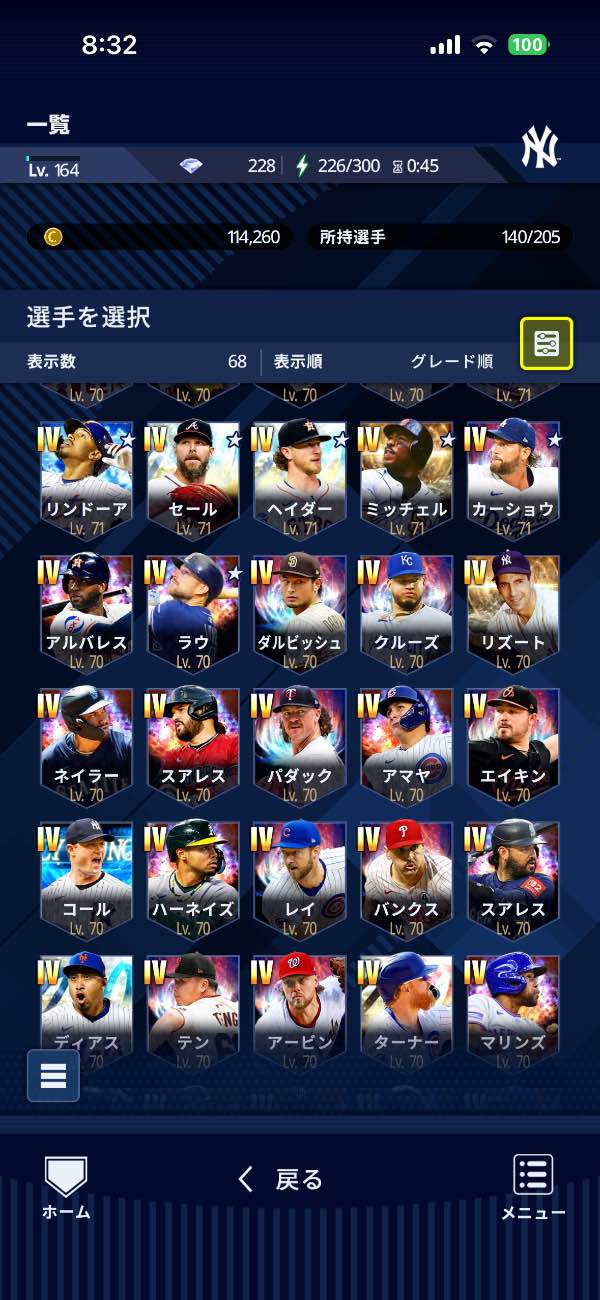Select the カーショウ player card
600x1300 pixels.
coord(512,477)
